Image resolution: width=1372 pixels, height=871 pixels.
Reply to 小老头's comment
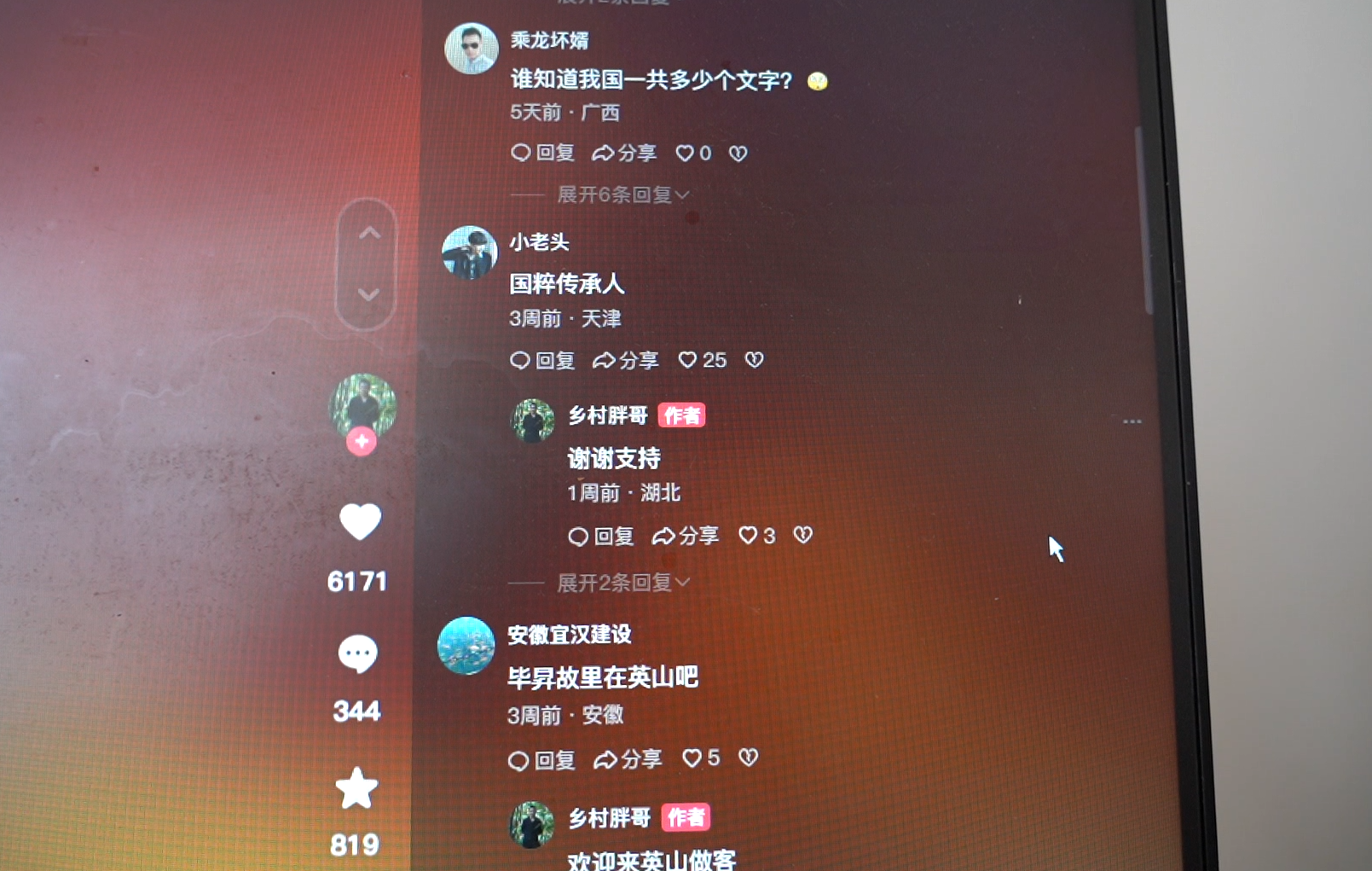(x=542, y=360)
